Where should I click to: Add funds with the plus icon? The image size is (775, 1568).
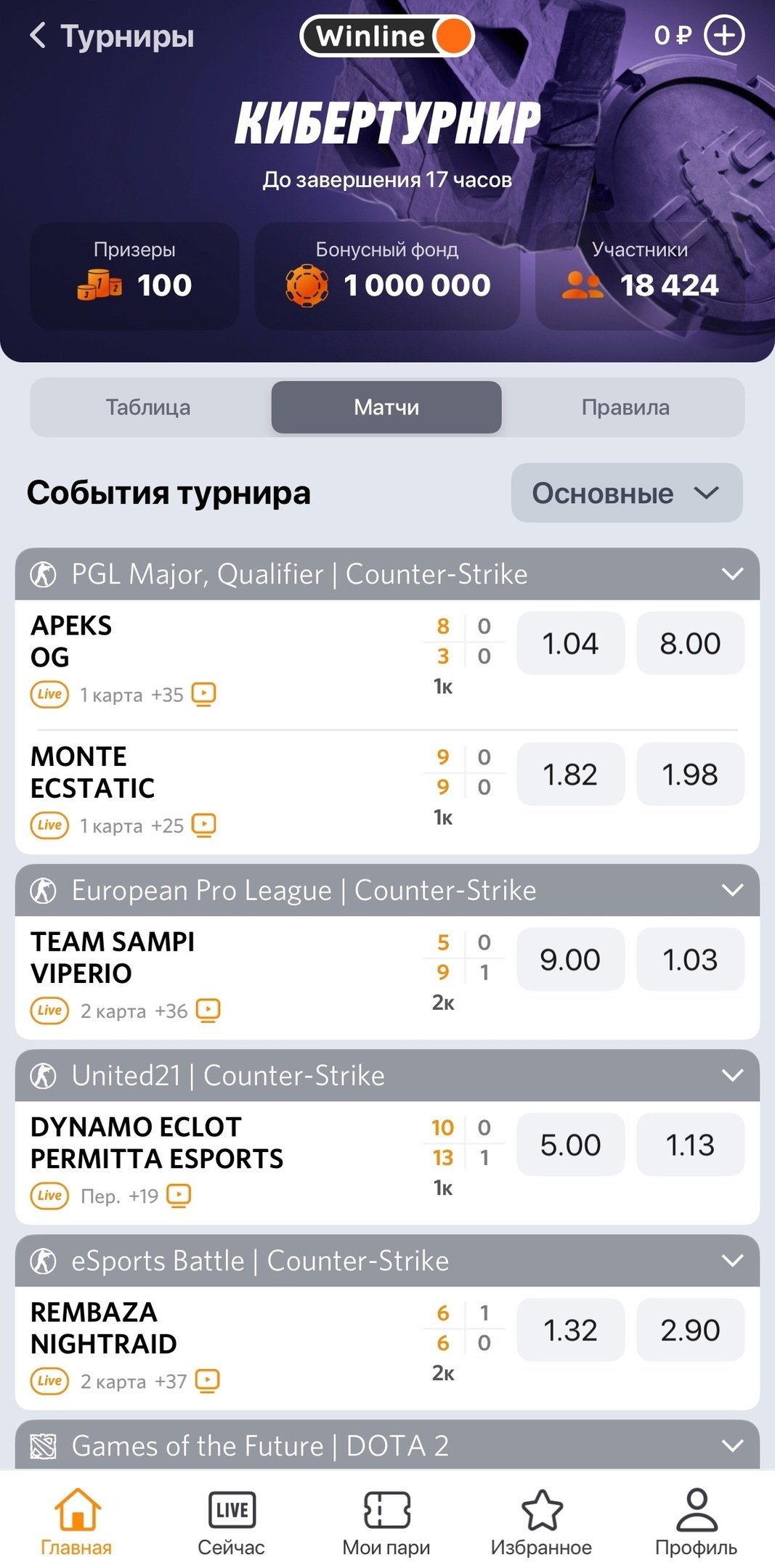[x=724, y=36]
